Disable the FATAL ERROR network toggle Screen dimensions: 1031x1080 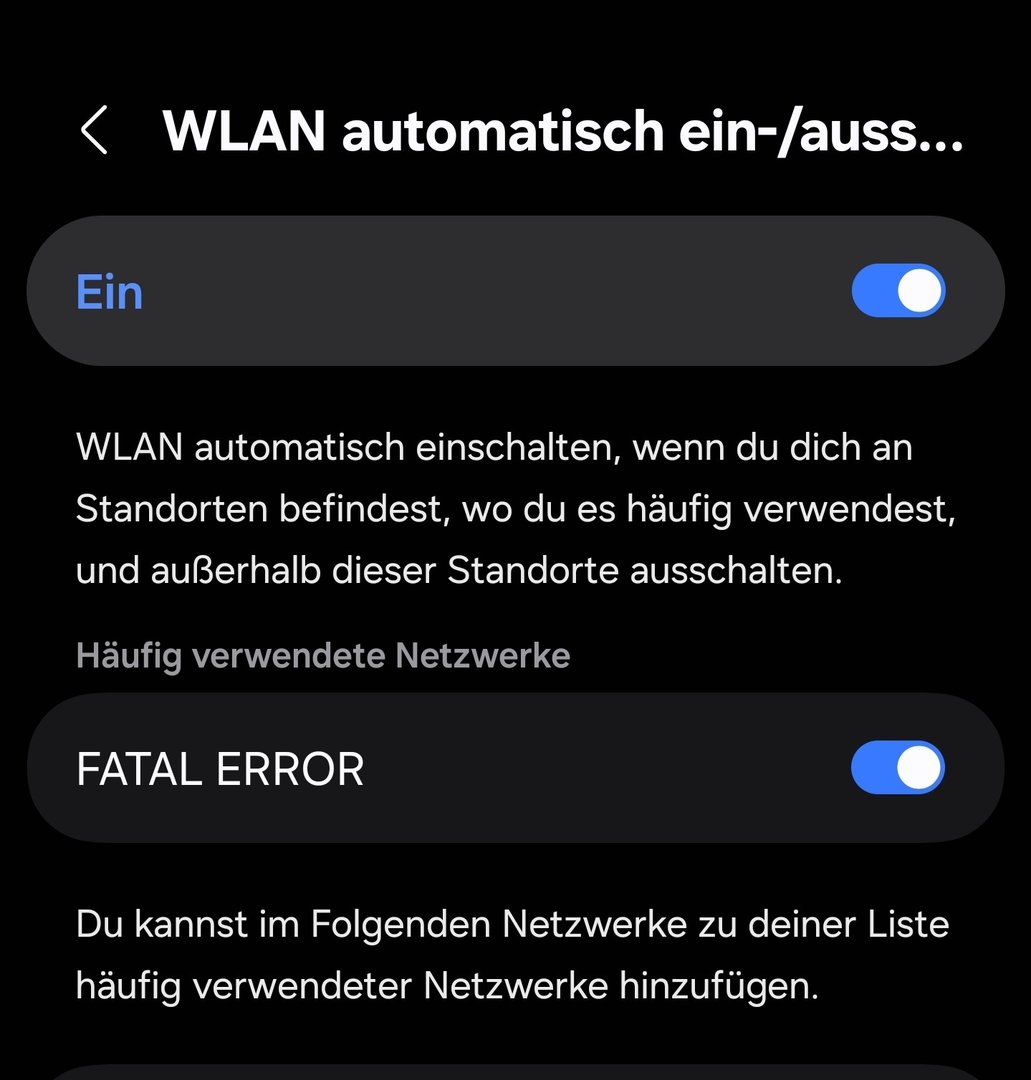point(897,768)
